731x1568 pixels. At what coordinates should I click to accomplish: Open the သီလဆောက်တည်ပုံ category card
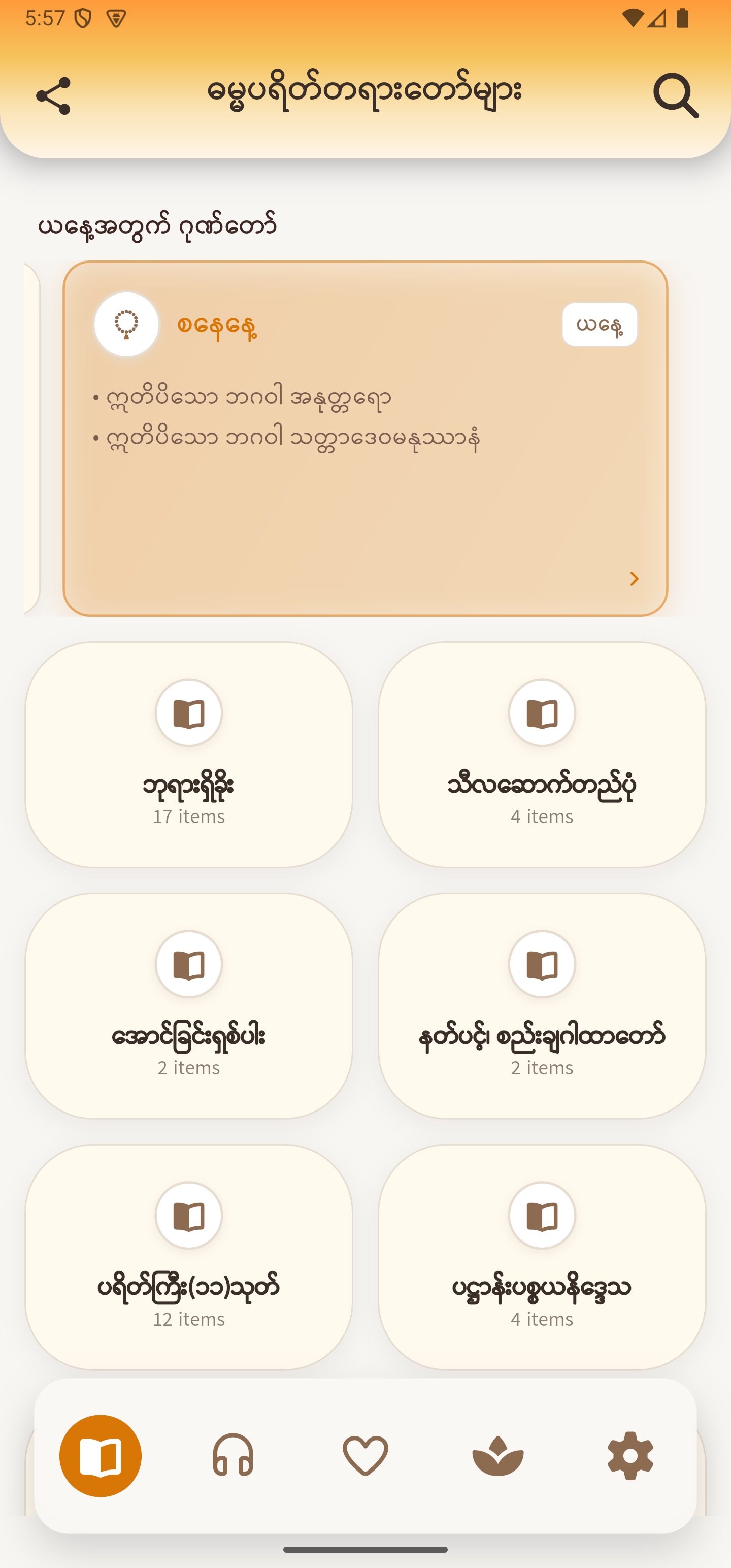(x=542, y=754)
